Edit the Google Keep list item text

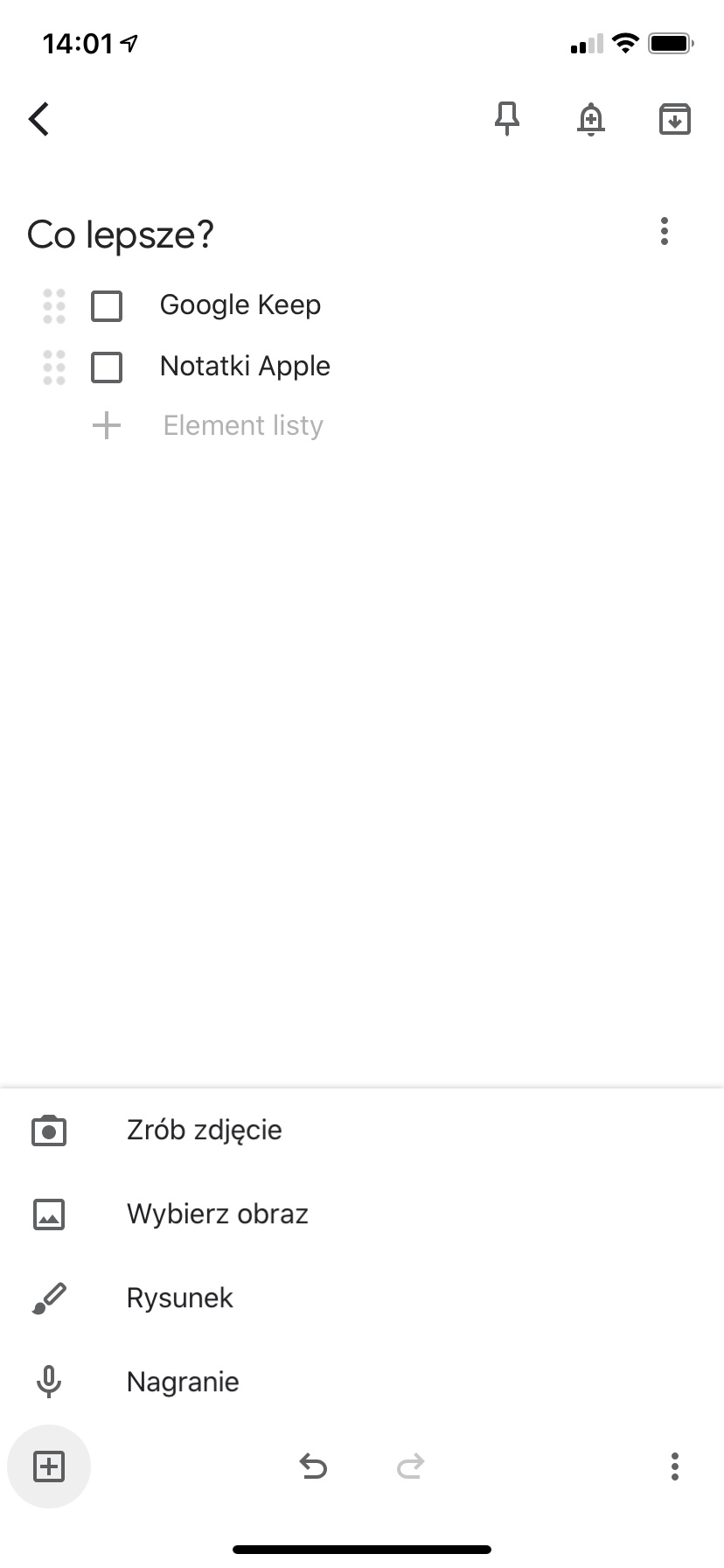pyautogui.click(x=240, y=305)
